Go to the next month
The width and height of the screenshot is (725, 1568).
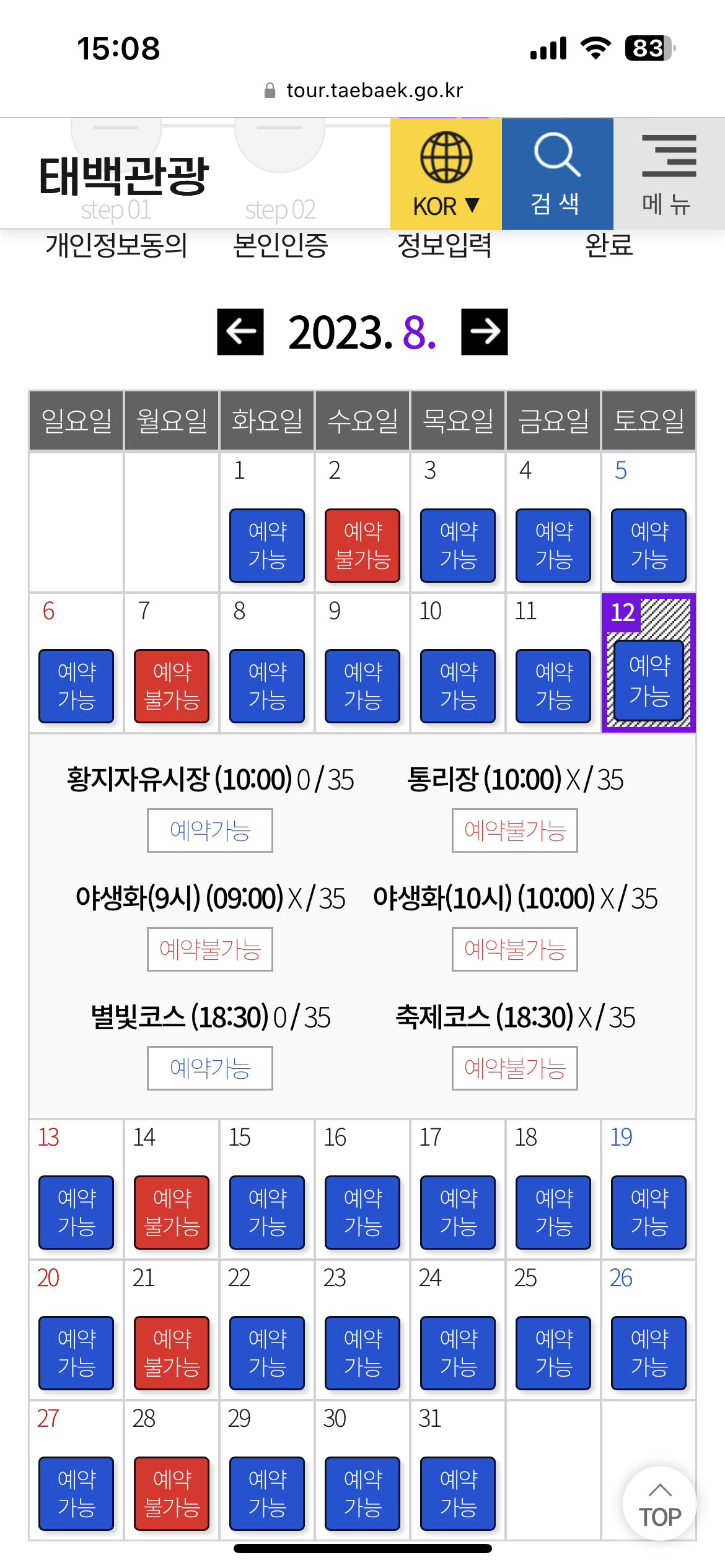pyautogui.click(x=485, y=332)
